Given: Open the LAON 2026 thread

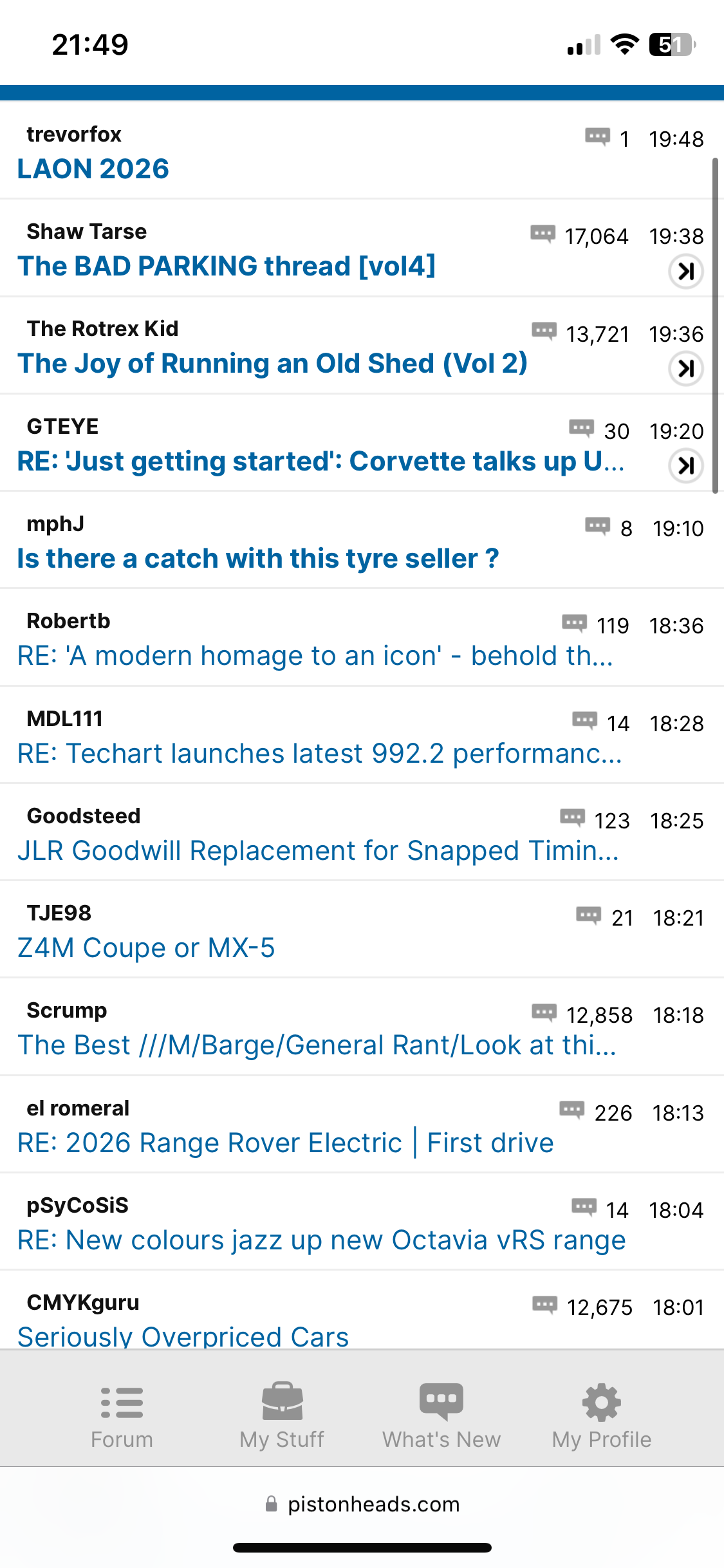Looking at the screenshot, I should coord(93,169).
